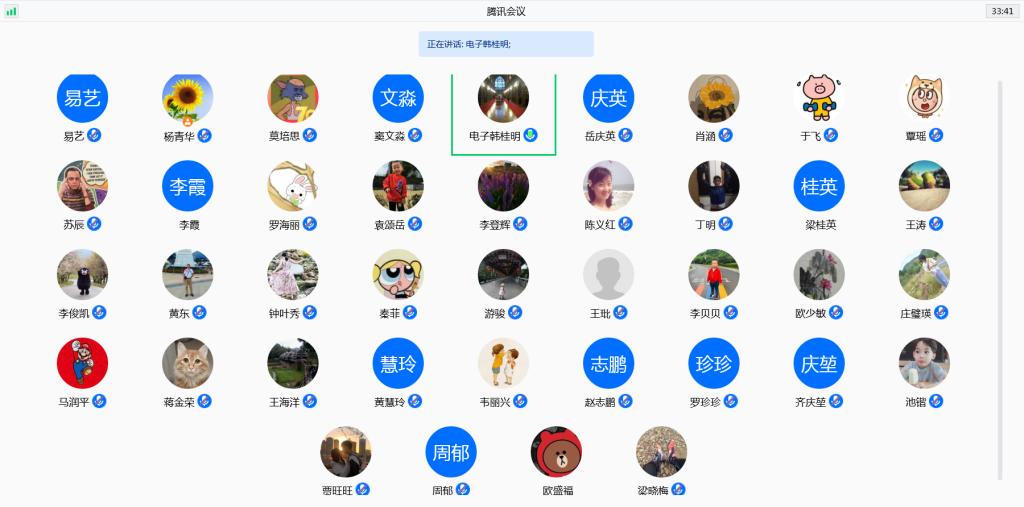This screenshot has width=1024, height=507.
Task: Tap 蒋金荣's cat avatar tile
Action: pyautogui.click(x=187, y=362)
